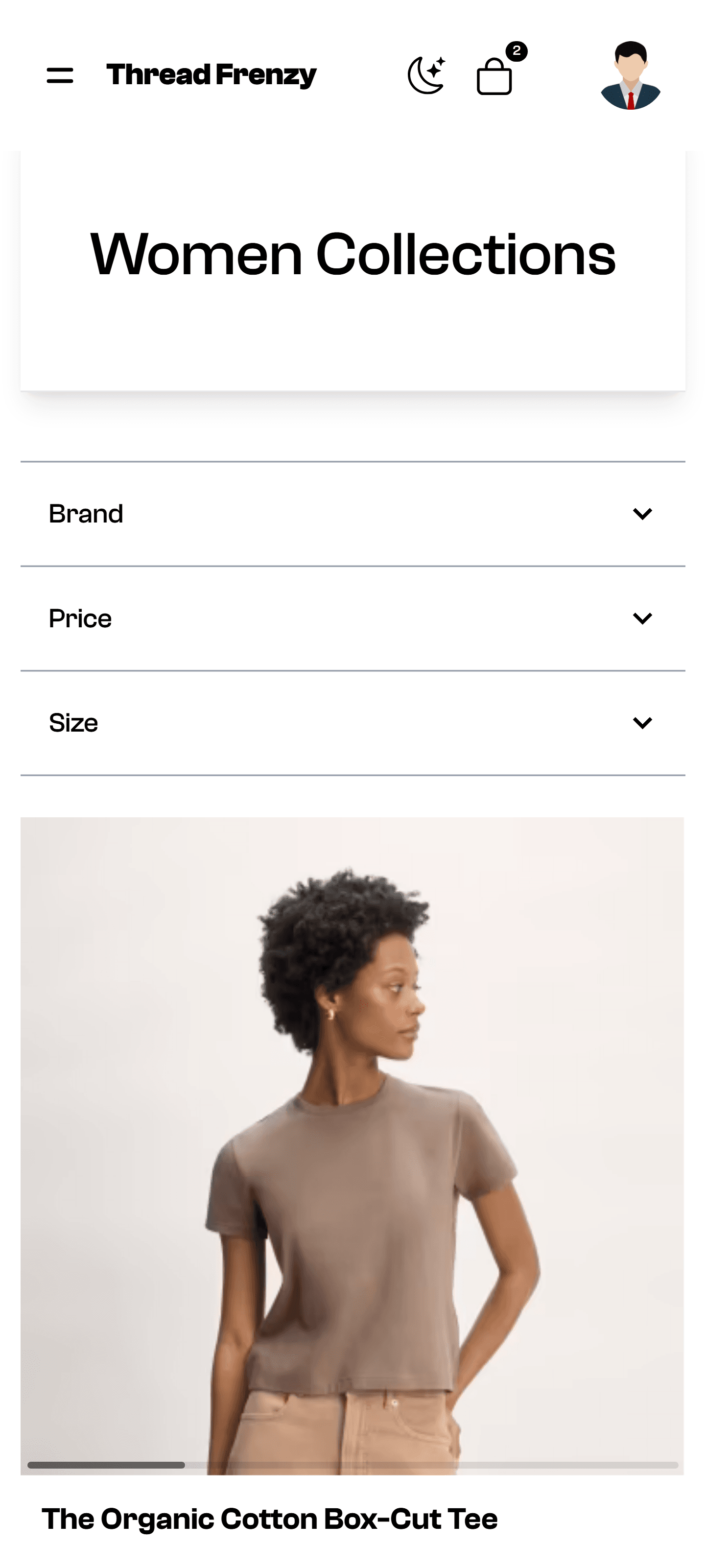The height and width of the screenshot is (1568, 706).
Task: Go to Thread Frenzy home
Action: click(211, 75)
